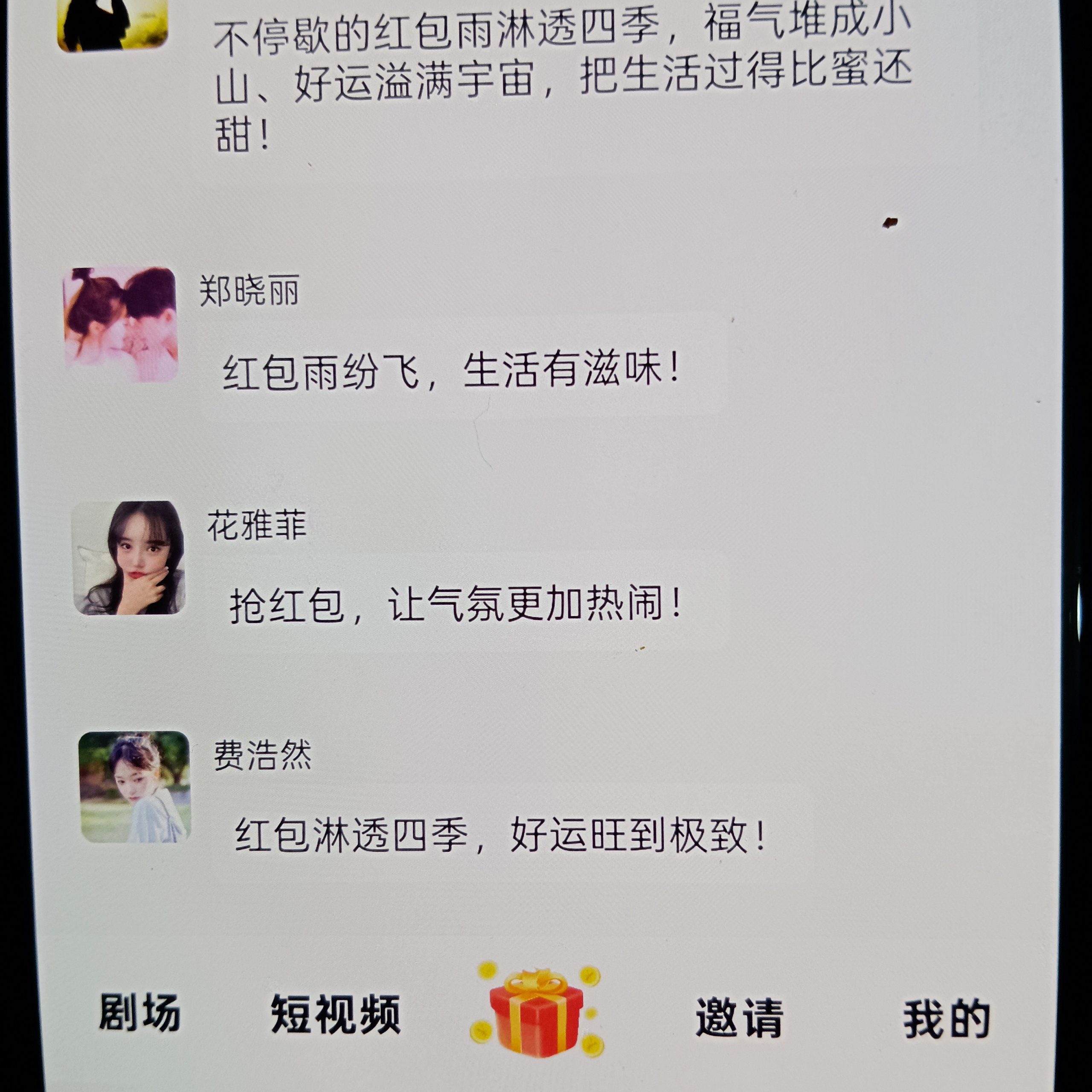This screenshot has height=1092, width=1092.
Task: Switch to the 剧场 tab
Action: pyautogui.click(x=139, y=1013)
